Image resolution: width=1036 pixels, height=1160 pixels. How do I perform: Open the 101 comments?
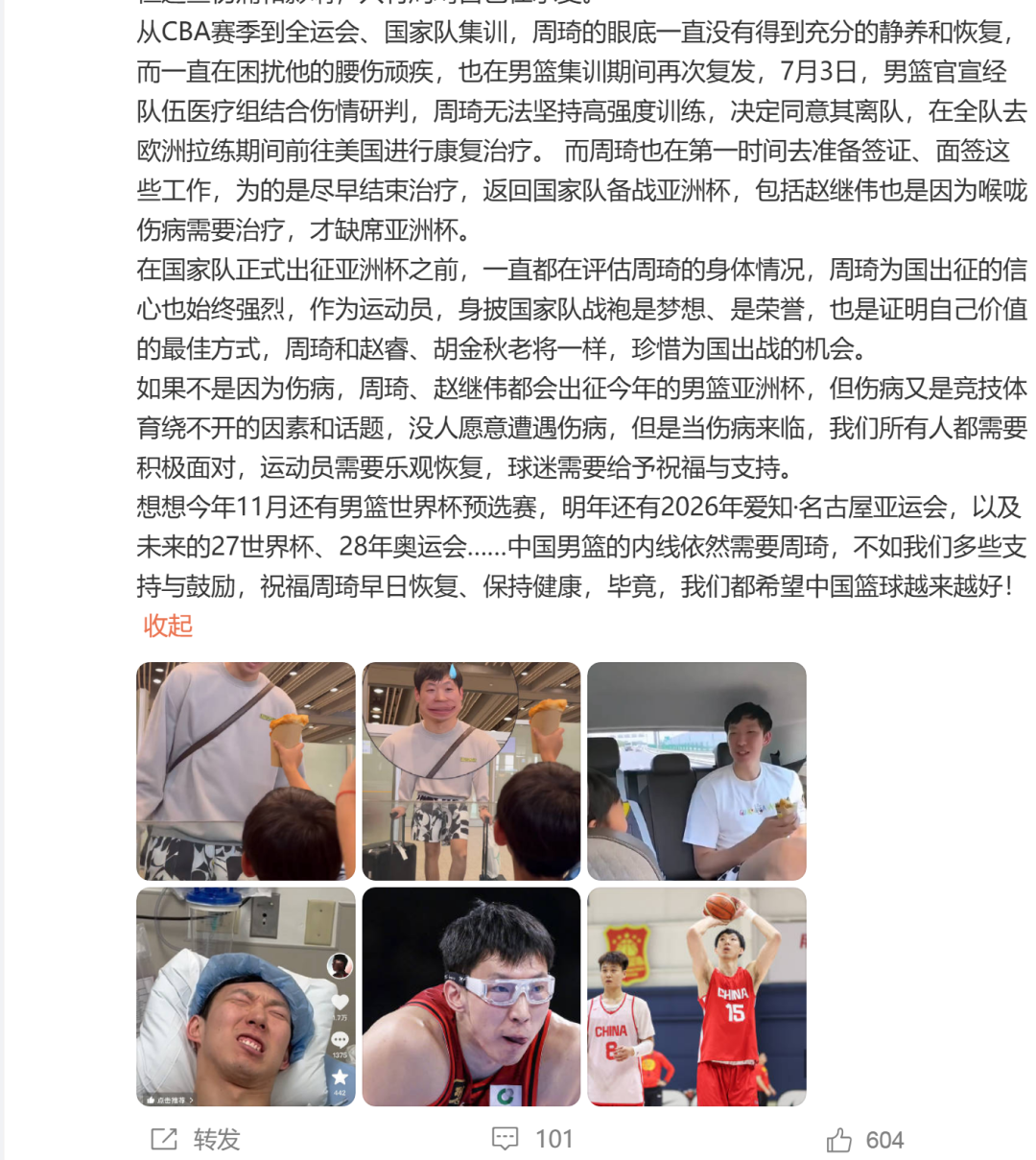click(532, 1139)
